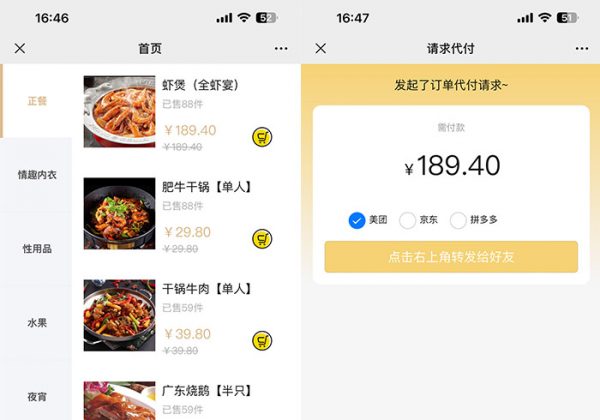Switch to the 性用品 category
The image size is (600, 420).
tap(37, 249)
